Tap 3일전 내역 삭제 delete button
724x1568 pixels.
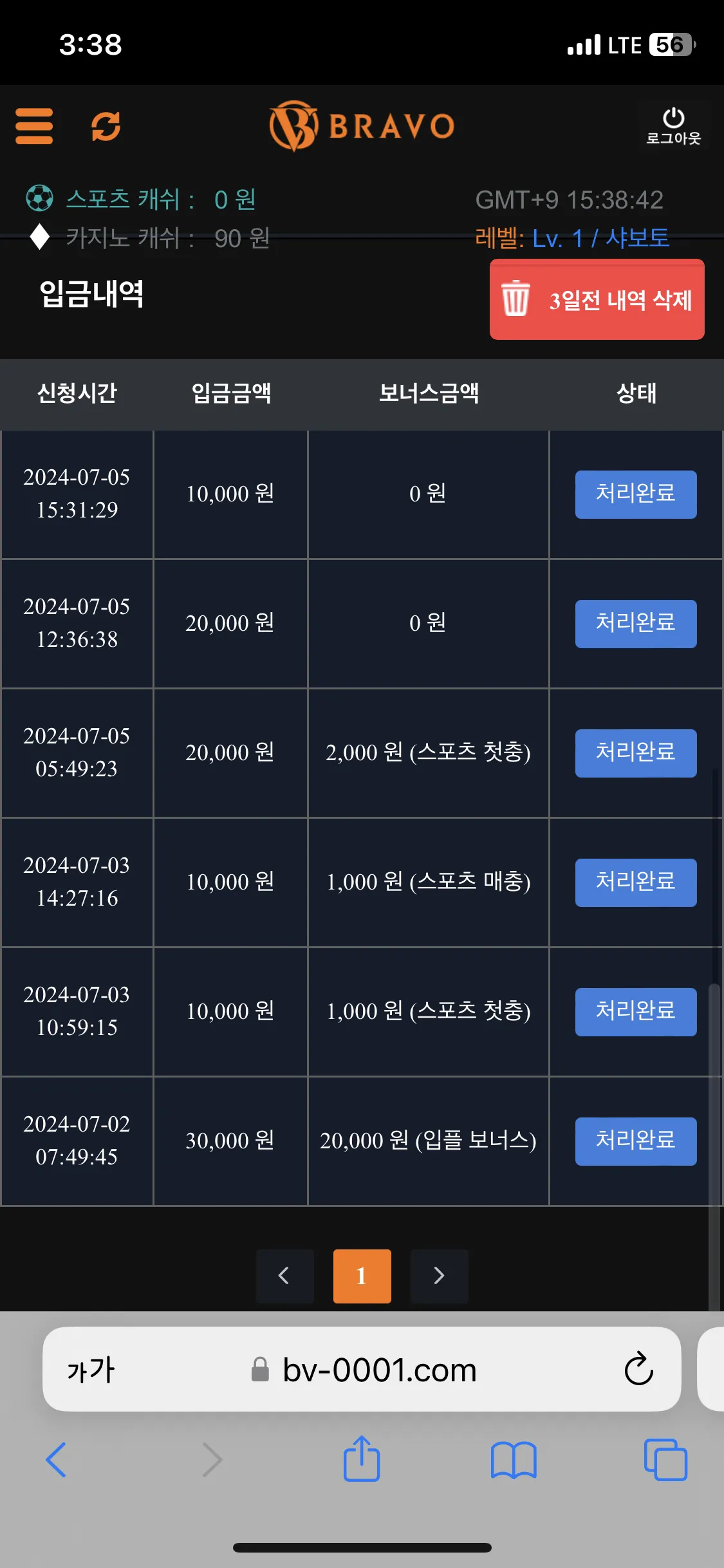pyautogui.click(x=597, y=299)
